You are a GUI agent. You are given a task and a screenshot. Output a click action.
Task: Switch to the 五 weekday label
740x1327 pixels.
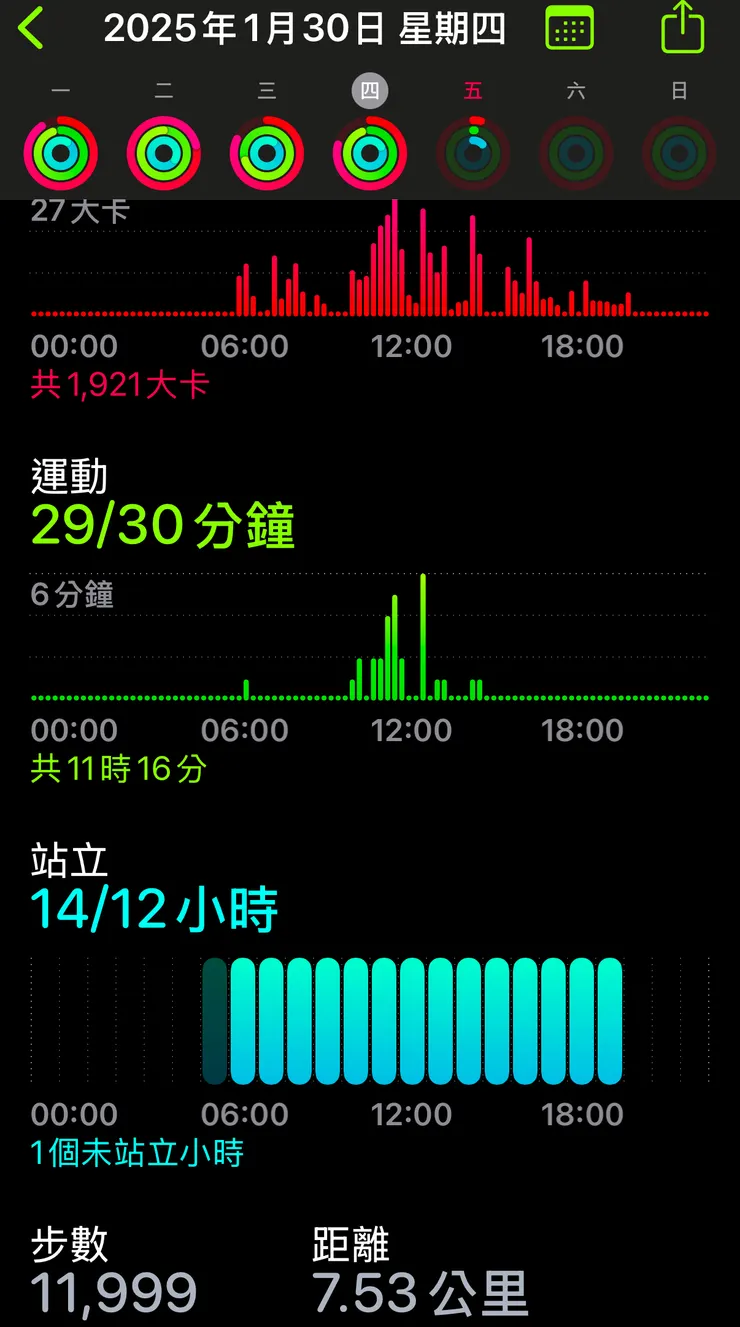[473, 90]
